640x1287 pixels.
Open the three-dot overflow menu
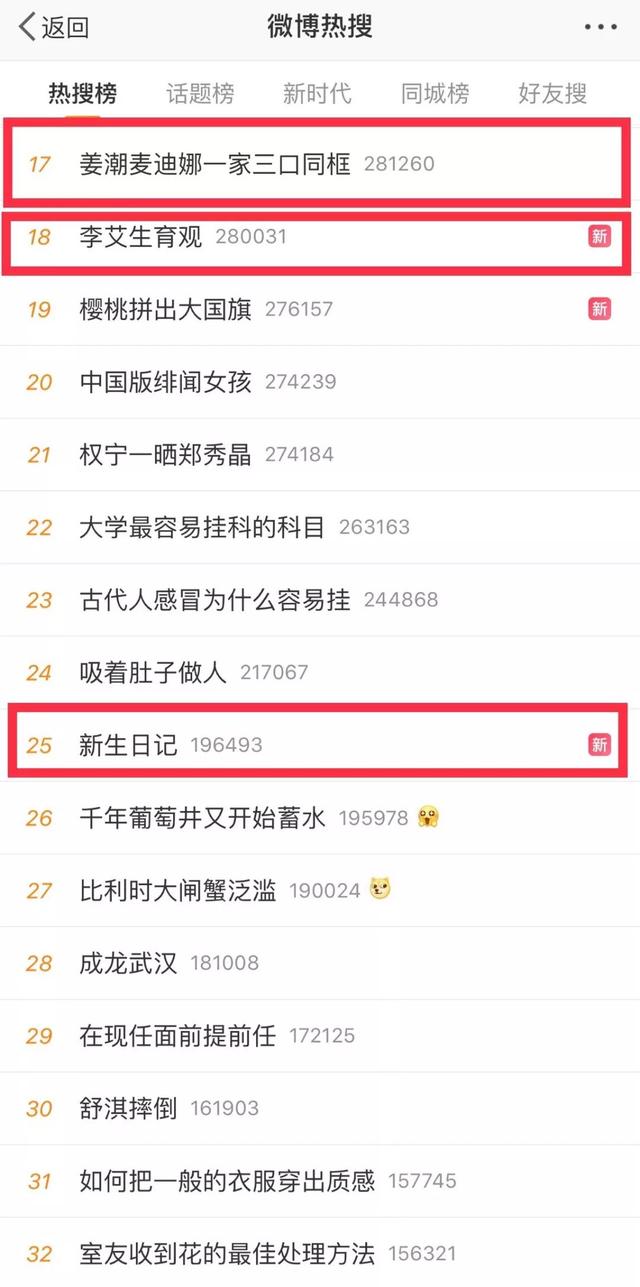click(x=600, y=27)
